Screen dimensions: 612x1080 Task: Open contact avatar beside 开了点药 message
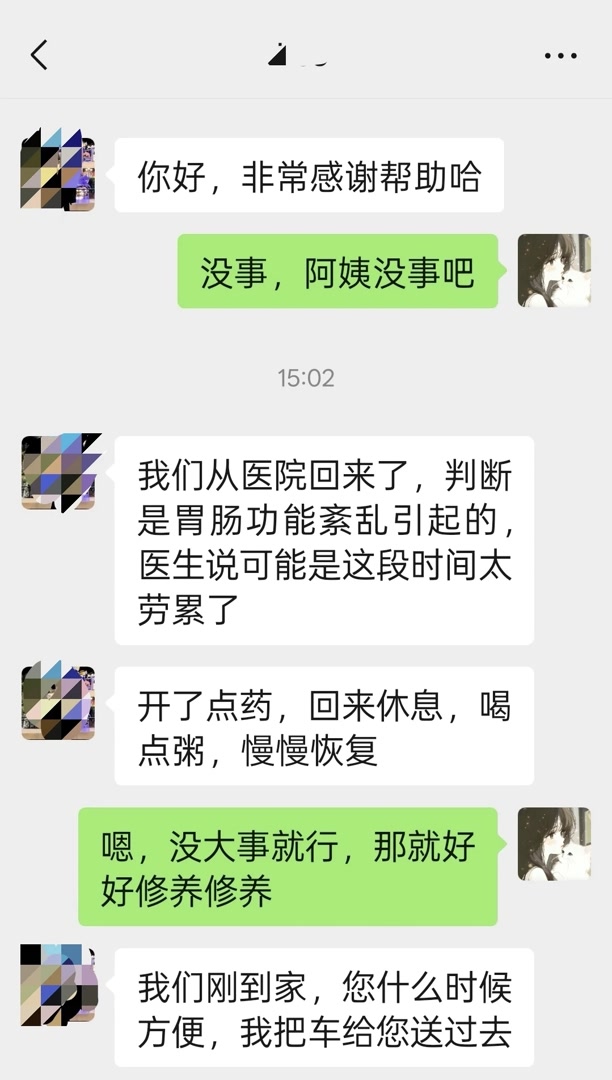(x=58, y=702)
